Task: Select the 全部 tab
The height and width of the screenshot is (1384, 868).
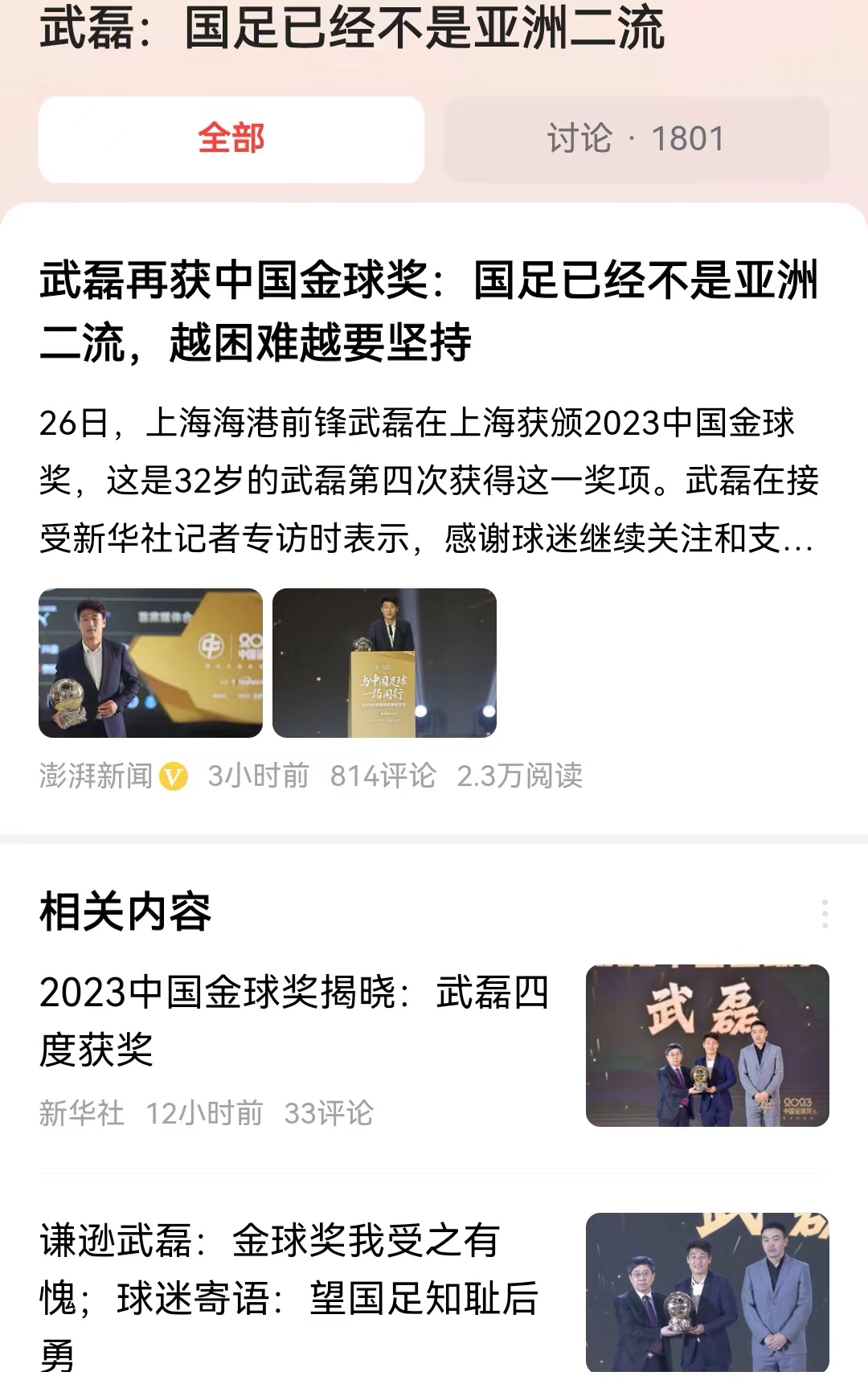Action: pos(231,138)
